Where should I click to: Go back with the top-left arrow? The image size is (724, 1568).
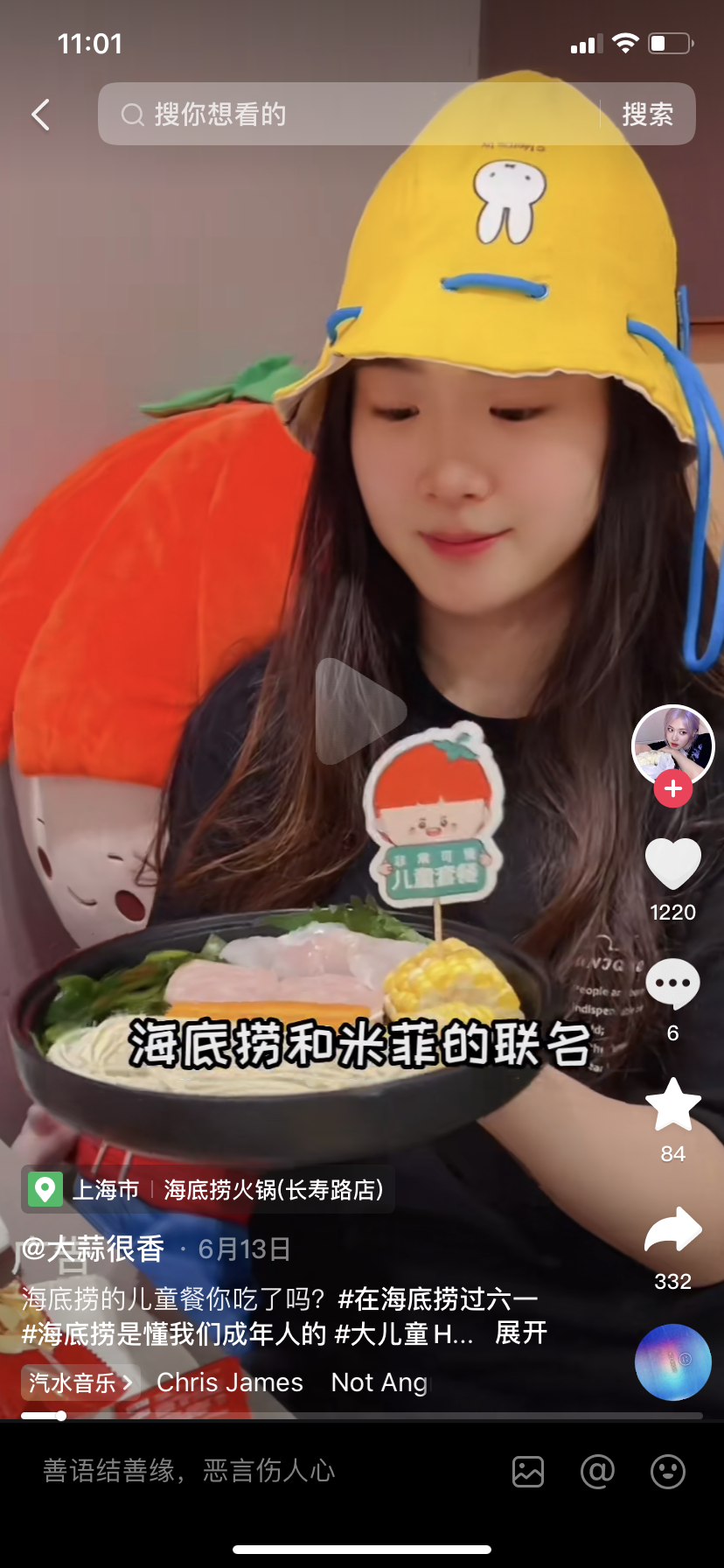pos(40,115)
